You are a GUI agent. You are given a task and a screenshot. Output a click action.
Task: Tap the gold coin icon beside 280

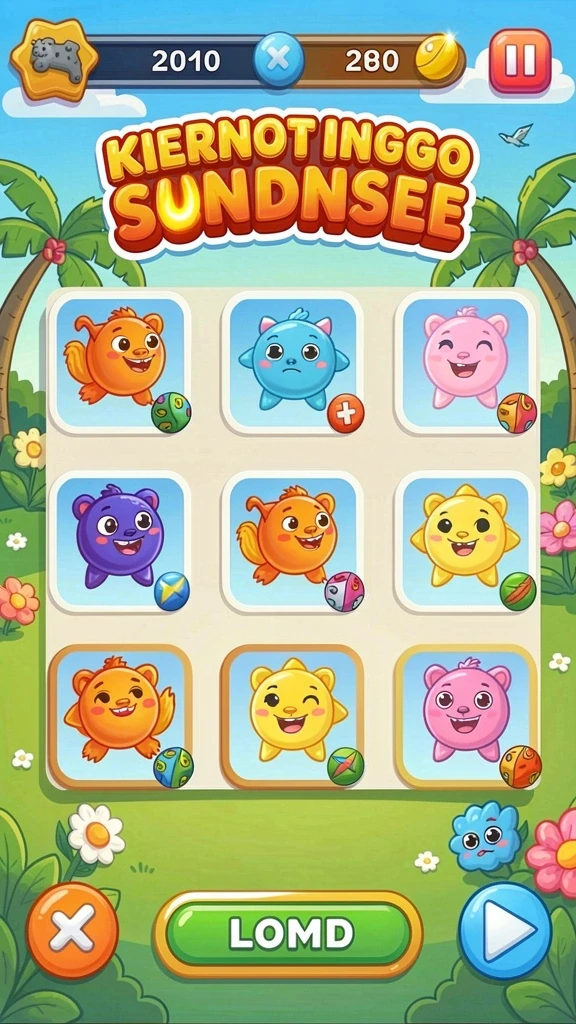pyautogui.click(x=438, y=57)
